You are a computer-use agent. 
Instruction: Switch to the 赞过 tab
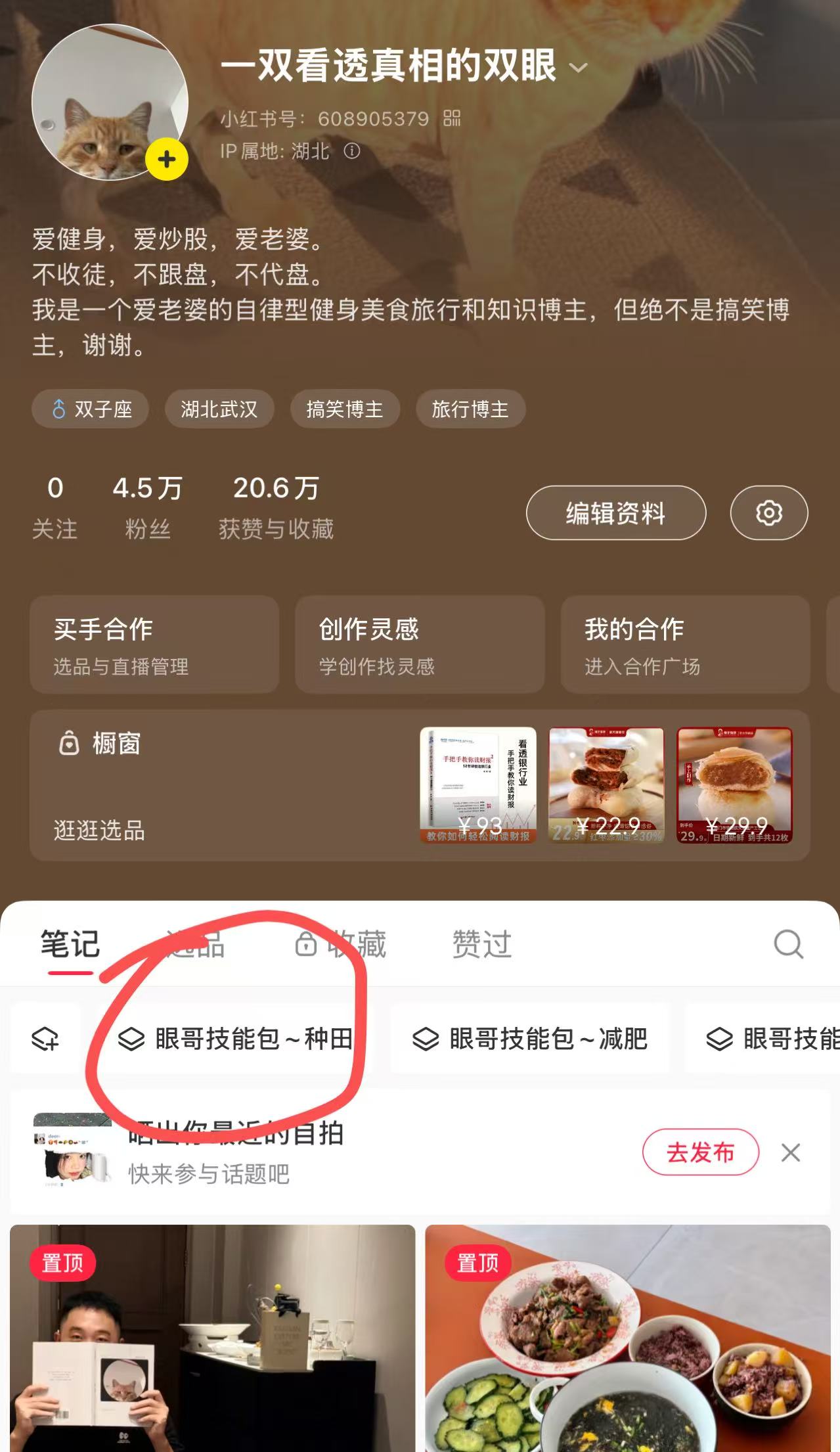click(x=481, y=945)
